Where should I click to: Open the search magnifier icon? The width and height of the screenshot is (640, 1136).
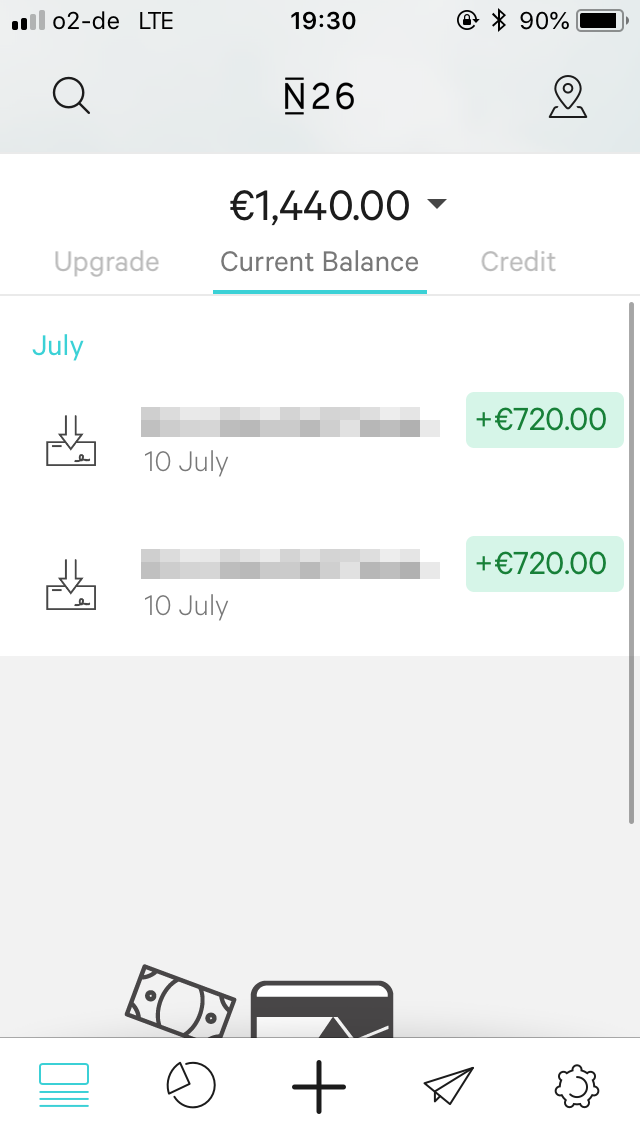point(71,96)
